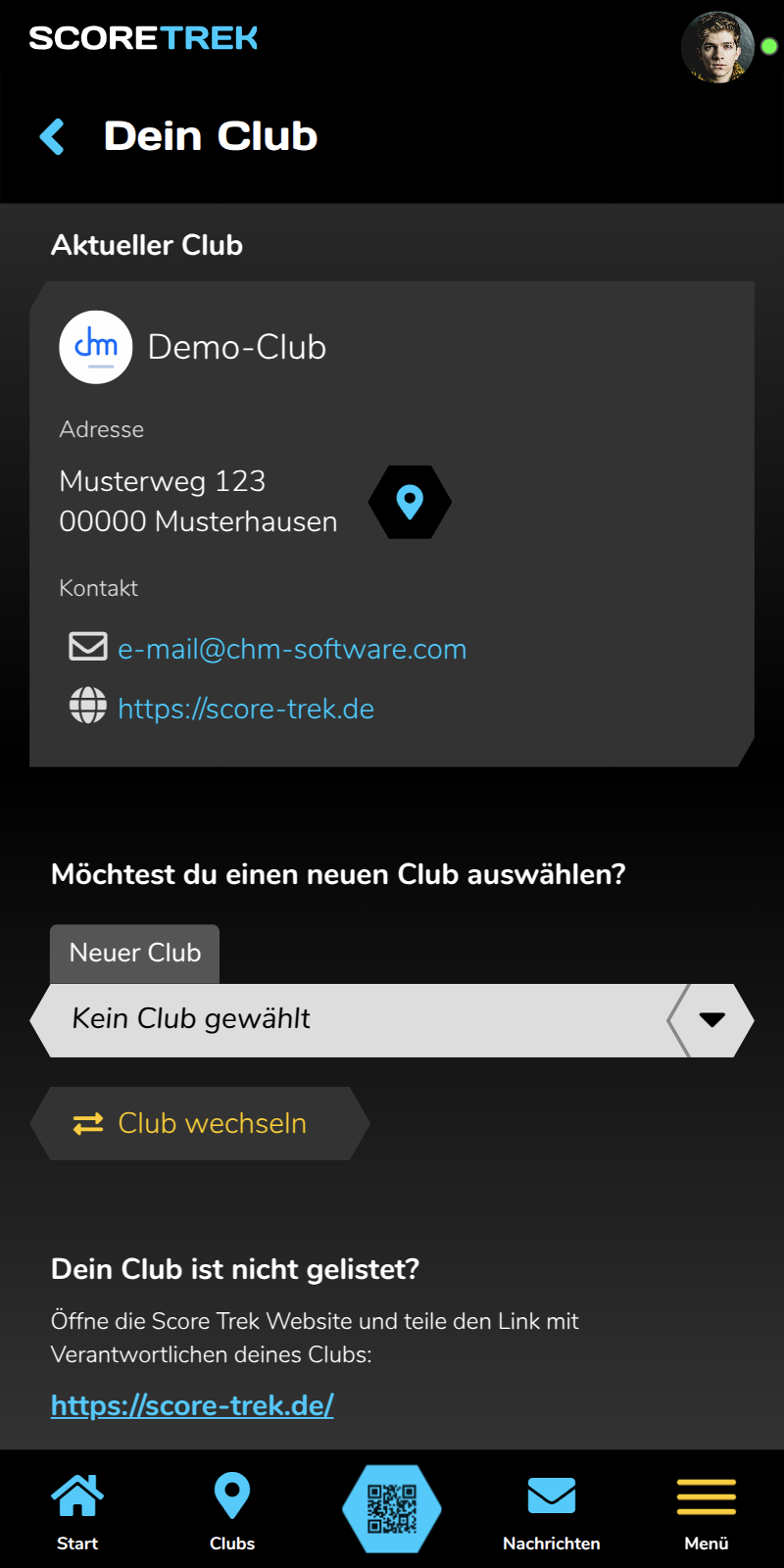Open the profile avatar

tap(717, 47)
